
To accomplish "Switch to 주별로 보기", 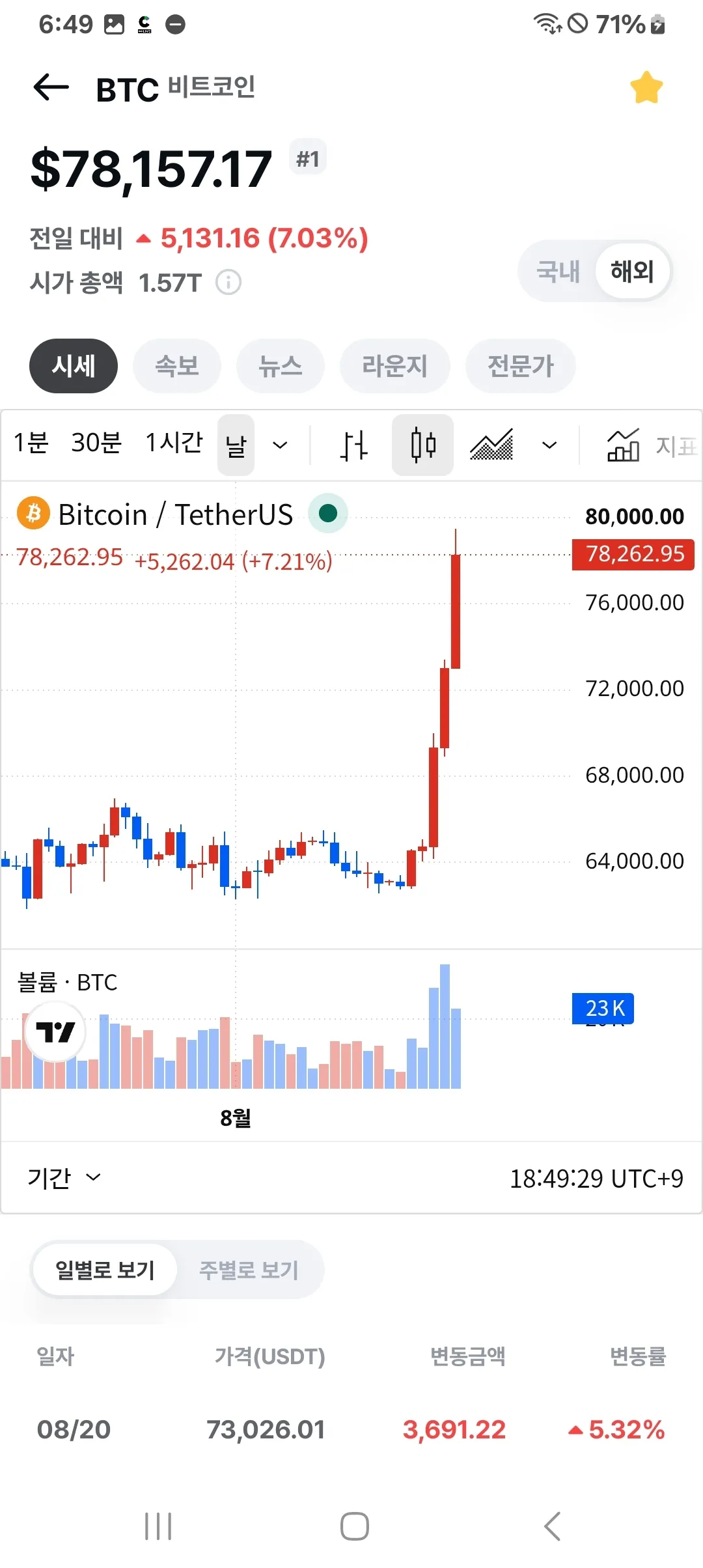I will (x=249, y=1270).
